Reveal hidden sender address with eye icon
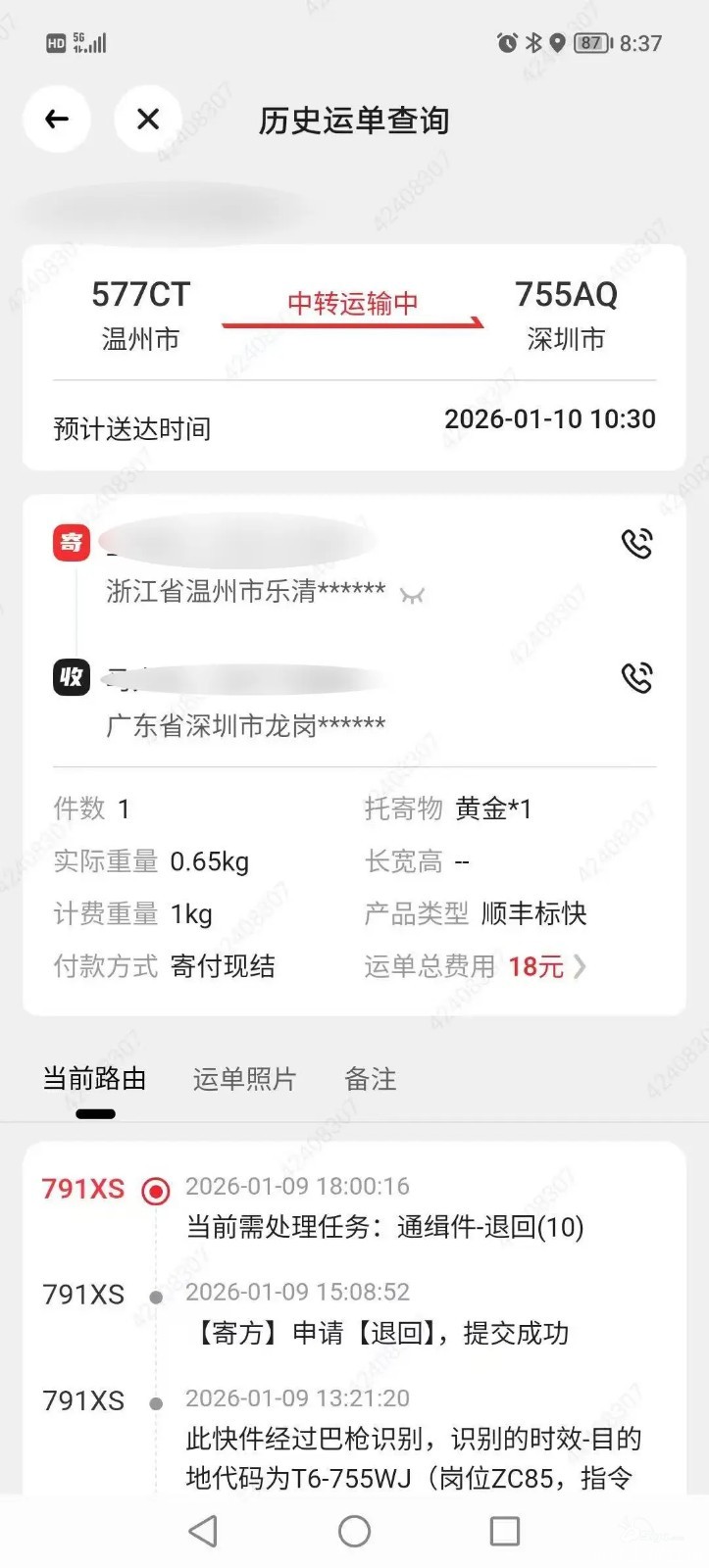This screenshot has height=1568, width=709. 412,595
